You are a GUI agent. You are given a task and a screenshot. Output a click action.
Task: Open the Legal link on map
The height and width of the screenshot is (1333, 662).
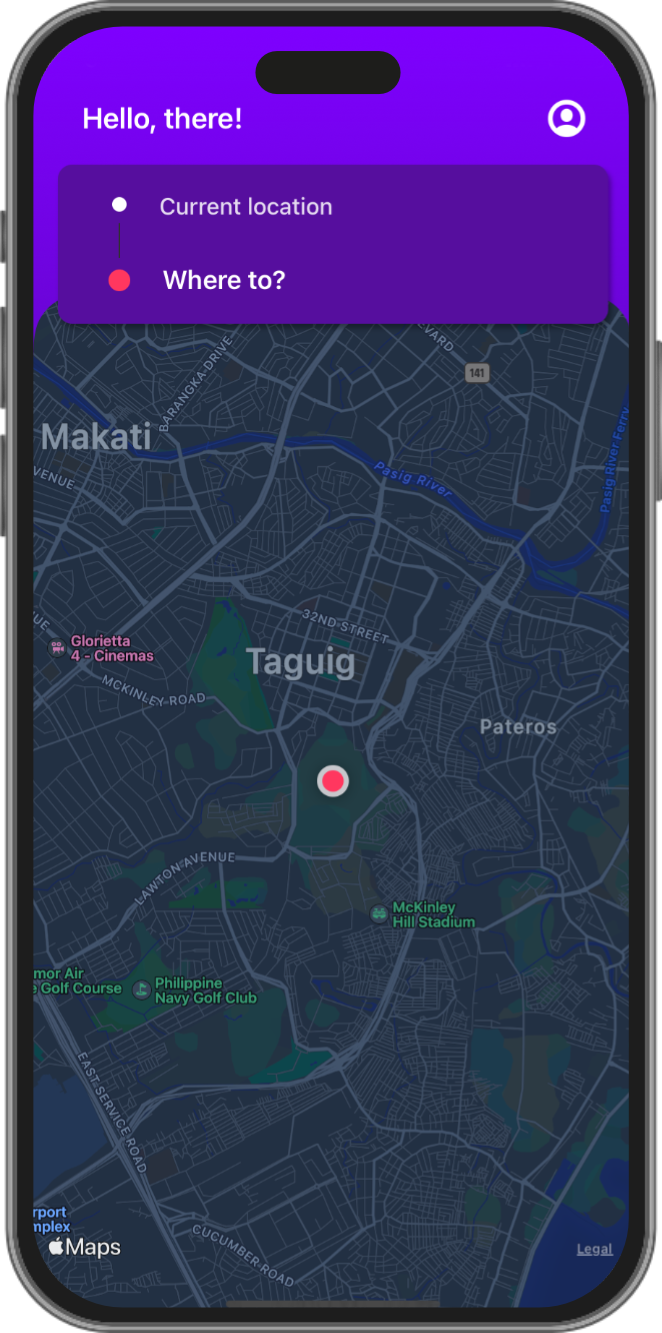[594, 1249]
